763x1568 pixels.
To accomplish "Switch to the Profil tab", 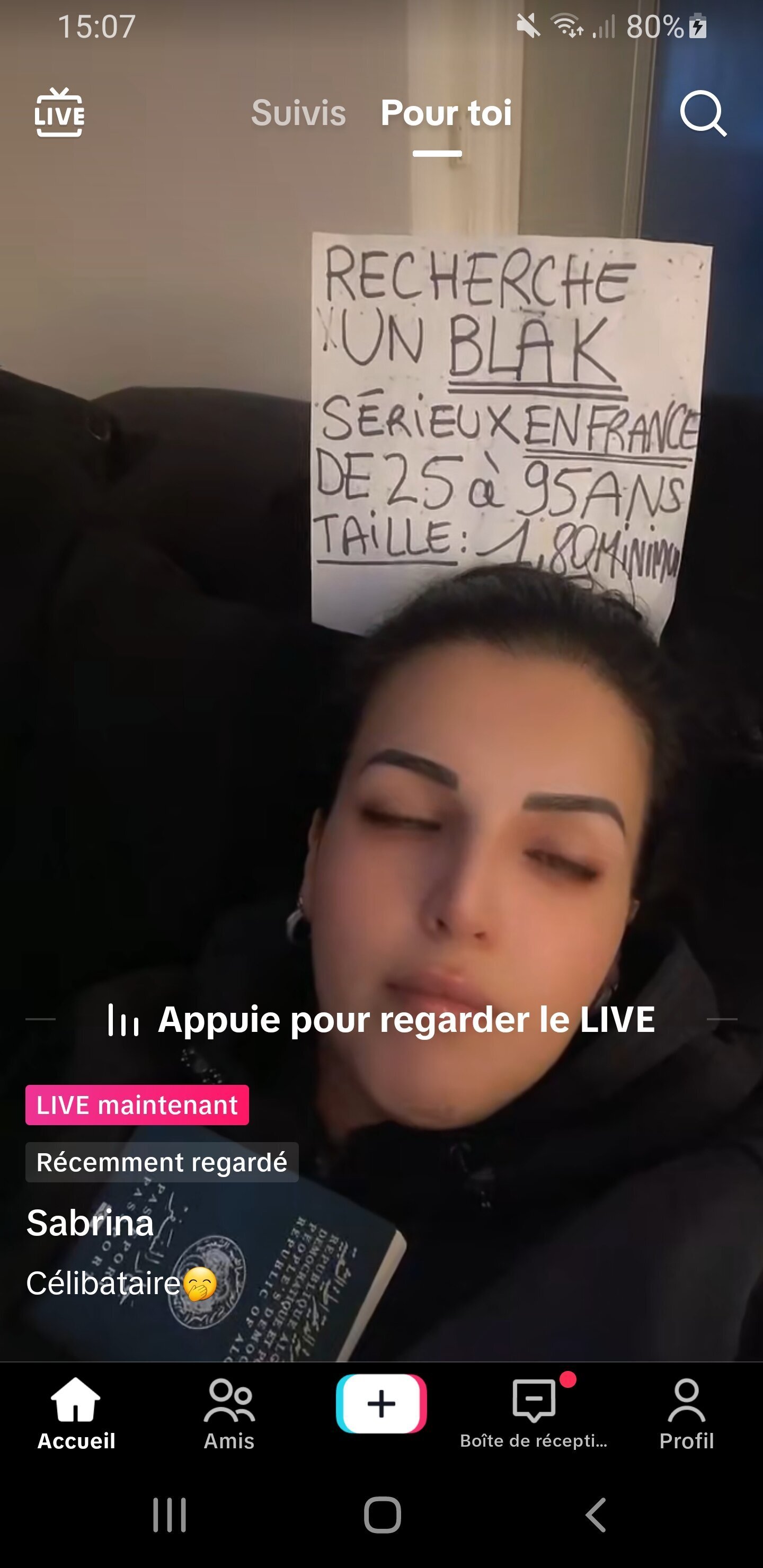I will coord(686,1414).
